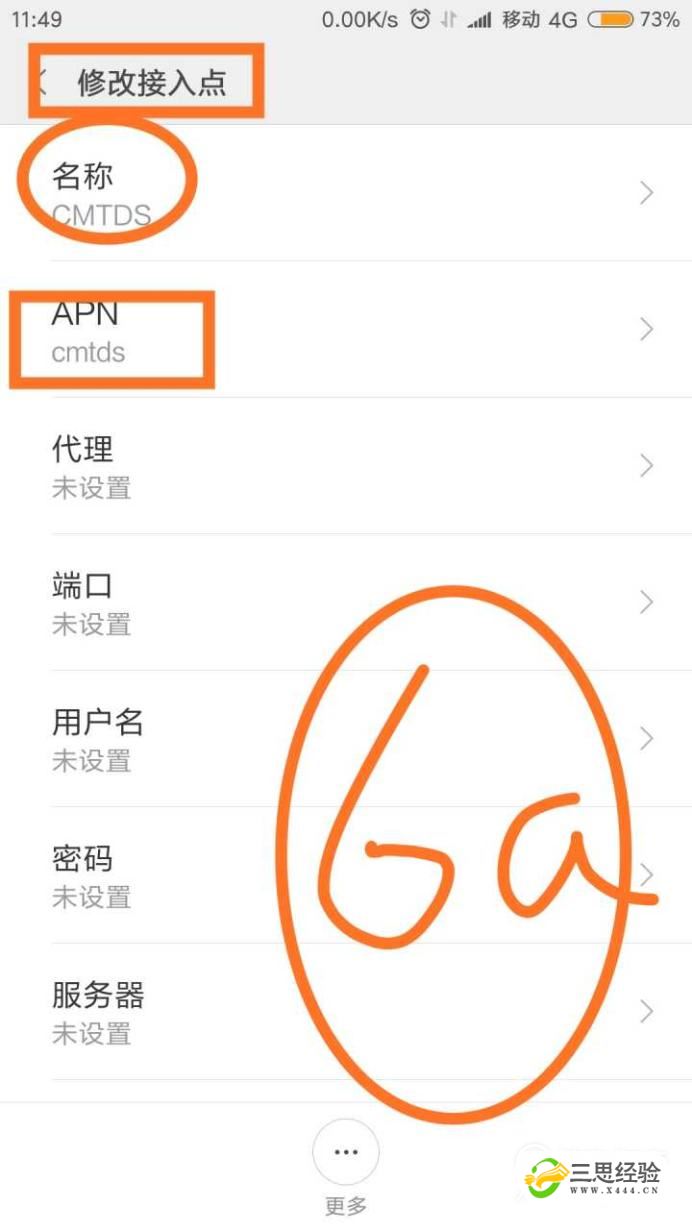Go back from 修改接入点 screen
Screen dimensions: 692x1230
pos(42,83)
